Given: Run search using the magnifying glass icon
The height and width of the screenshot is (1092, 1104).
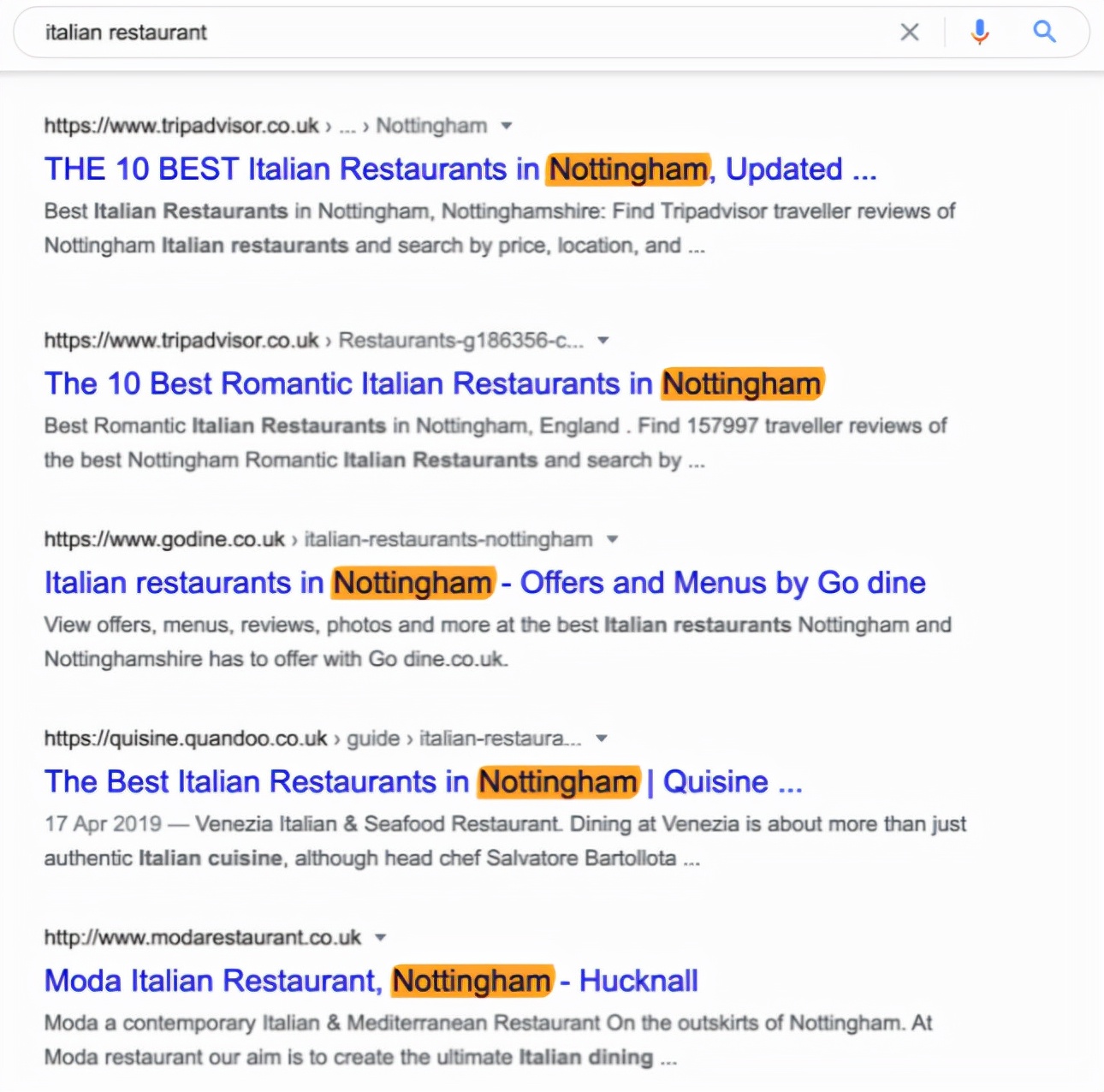Looking at the screenshot, I should (1044, 33).
